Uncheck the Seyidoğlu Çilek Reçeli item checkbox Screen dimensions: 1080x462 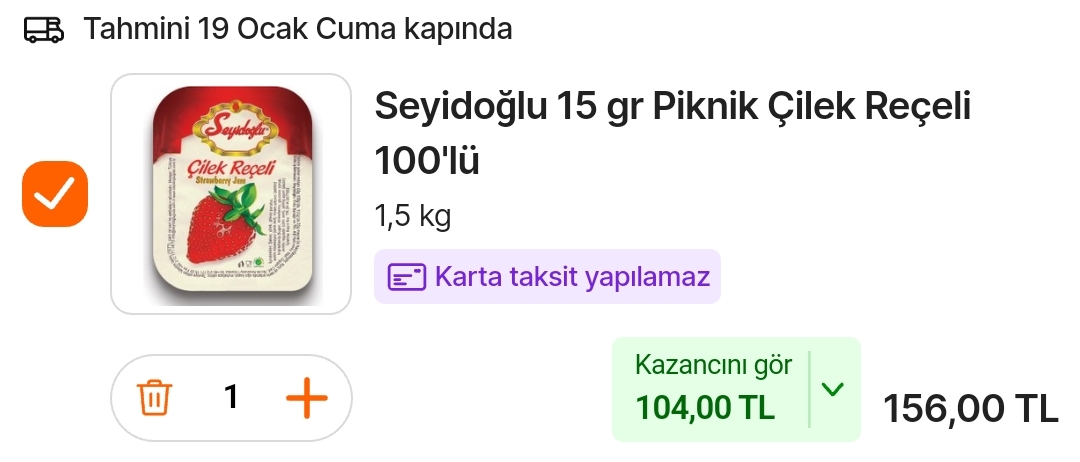tap(55, 193)
